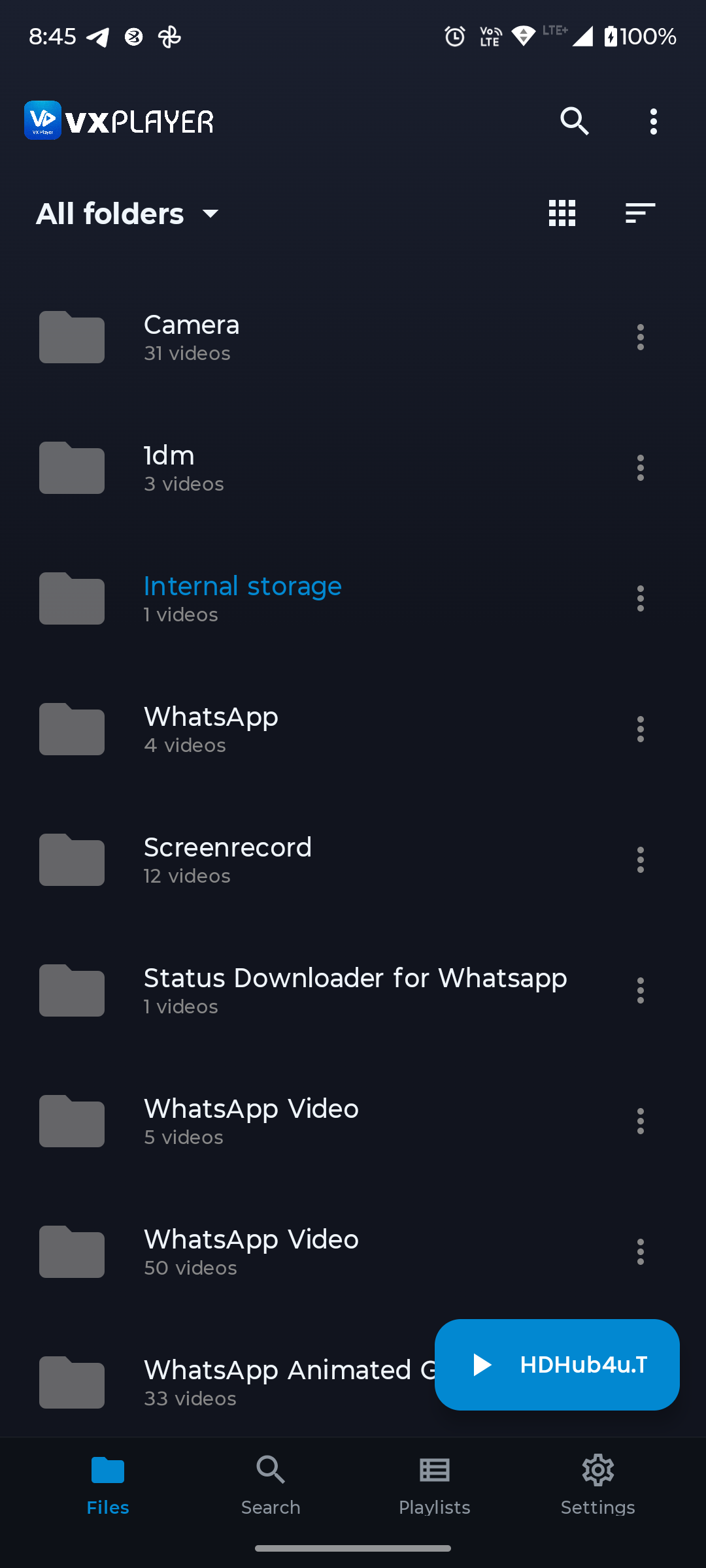The height and width of the screenshot is (1568, 706).
Task: Open the Status Downloader for Whatsapp folder
Action: pos(294,990)
